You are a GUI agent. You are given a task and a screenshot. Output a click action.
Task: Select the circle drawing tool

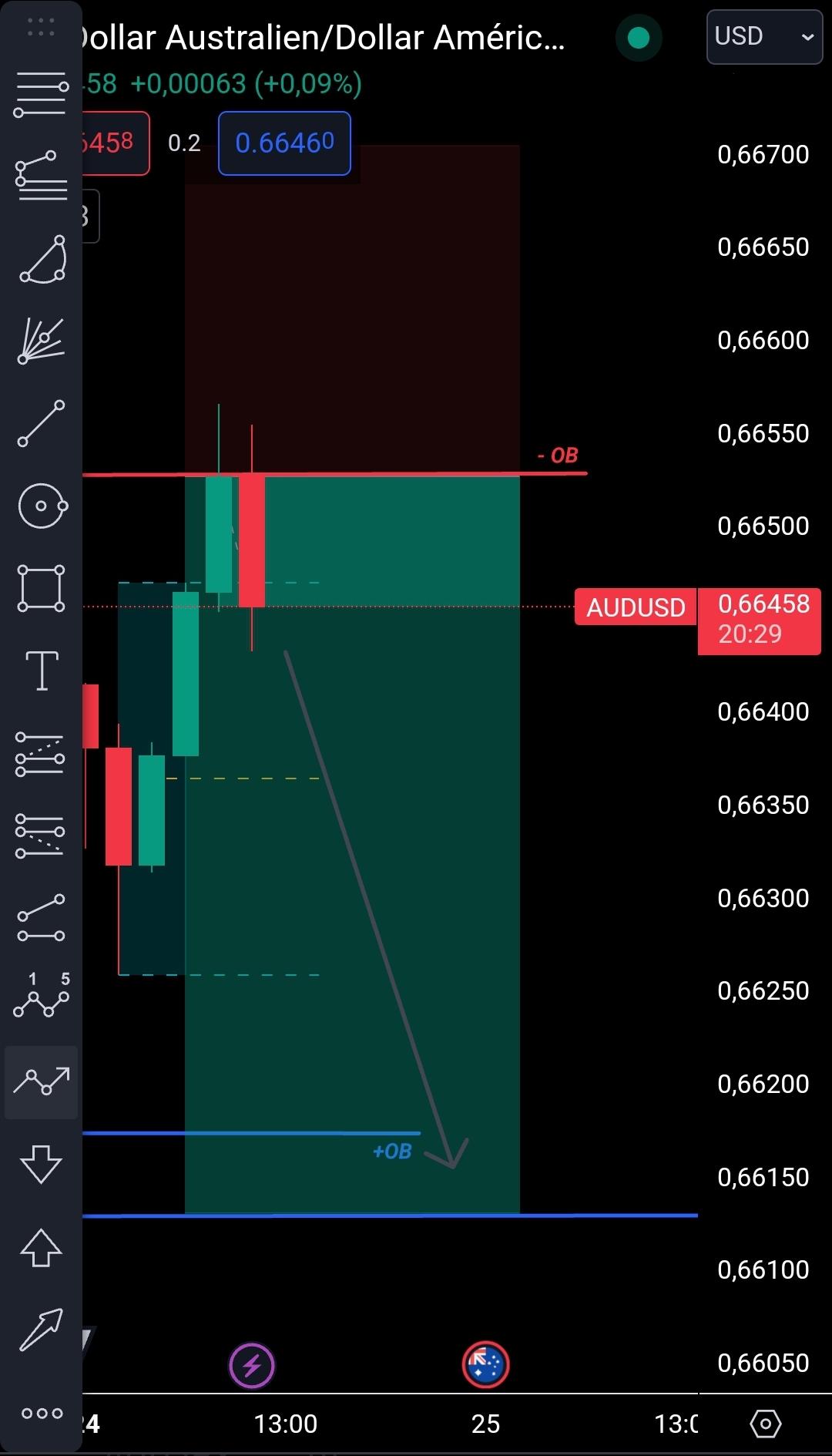(x=42, y=506)
